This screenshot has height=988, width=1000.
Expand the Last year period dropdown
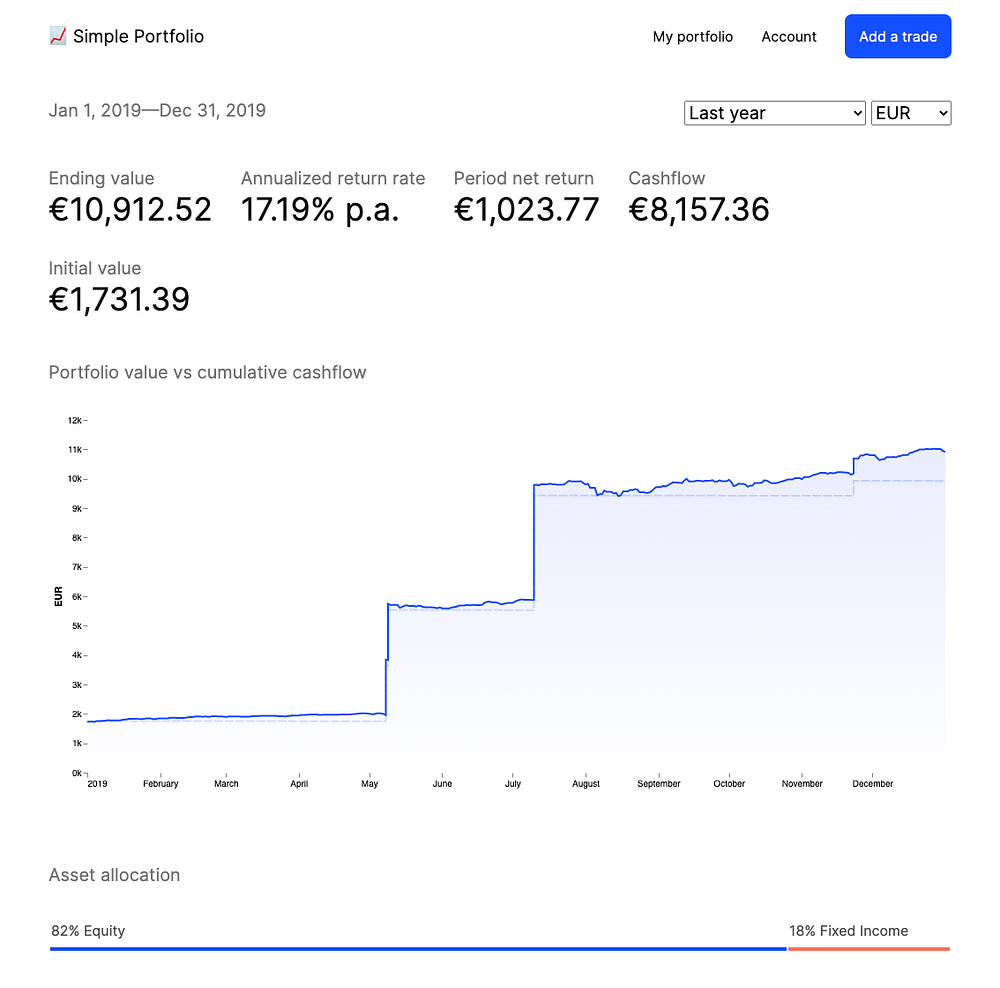[775, 113]
